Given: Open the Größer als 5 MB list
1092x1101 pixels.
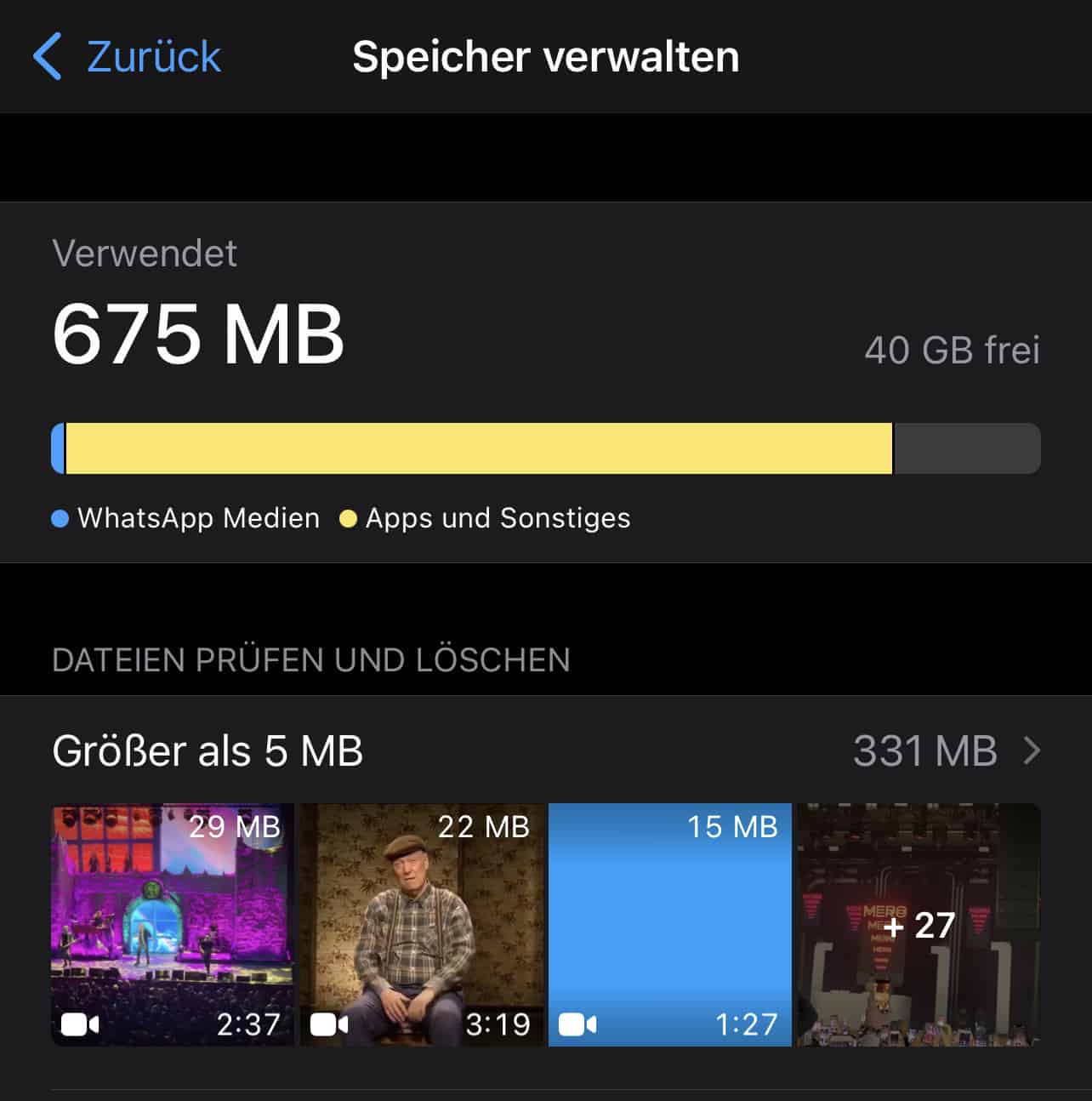Looking at the screenshot, I should pos(544,751).
